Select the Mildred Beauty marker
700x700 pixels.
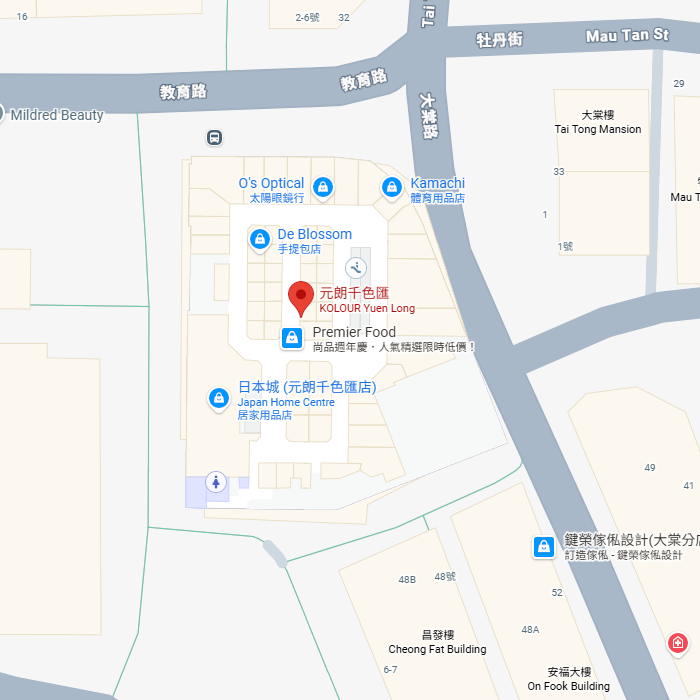[3, 115]
